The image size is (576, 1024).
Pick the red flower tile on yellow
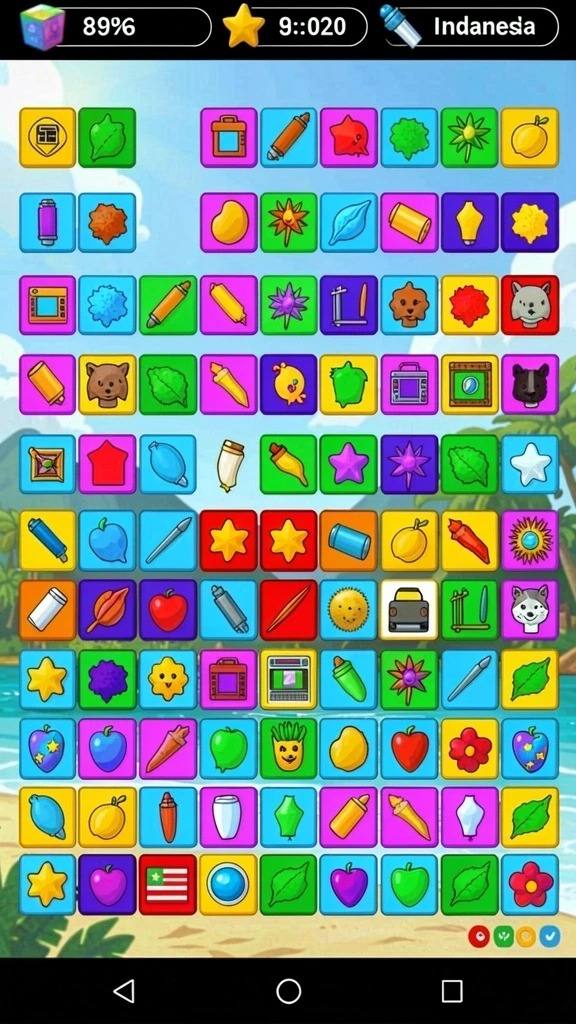point(470,749)
